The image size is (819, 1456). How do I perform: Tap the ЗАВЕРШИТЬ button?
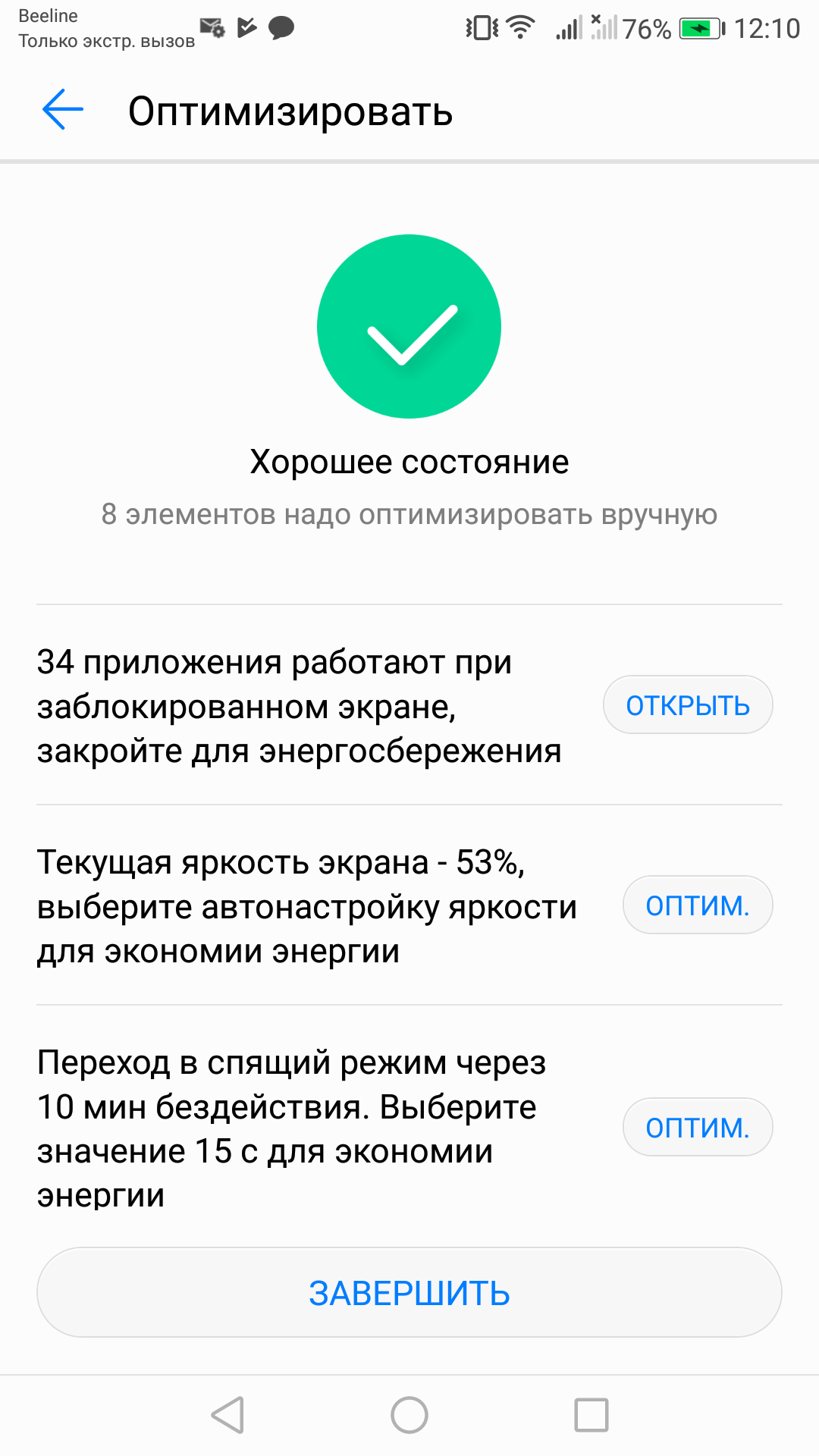point(409,1293)
